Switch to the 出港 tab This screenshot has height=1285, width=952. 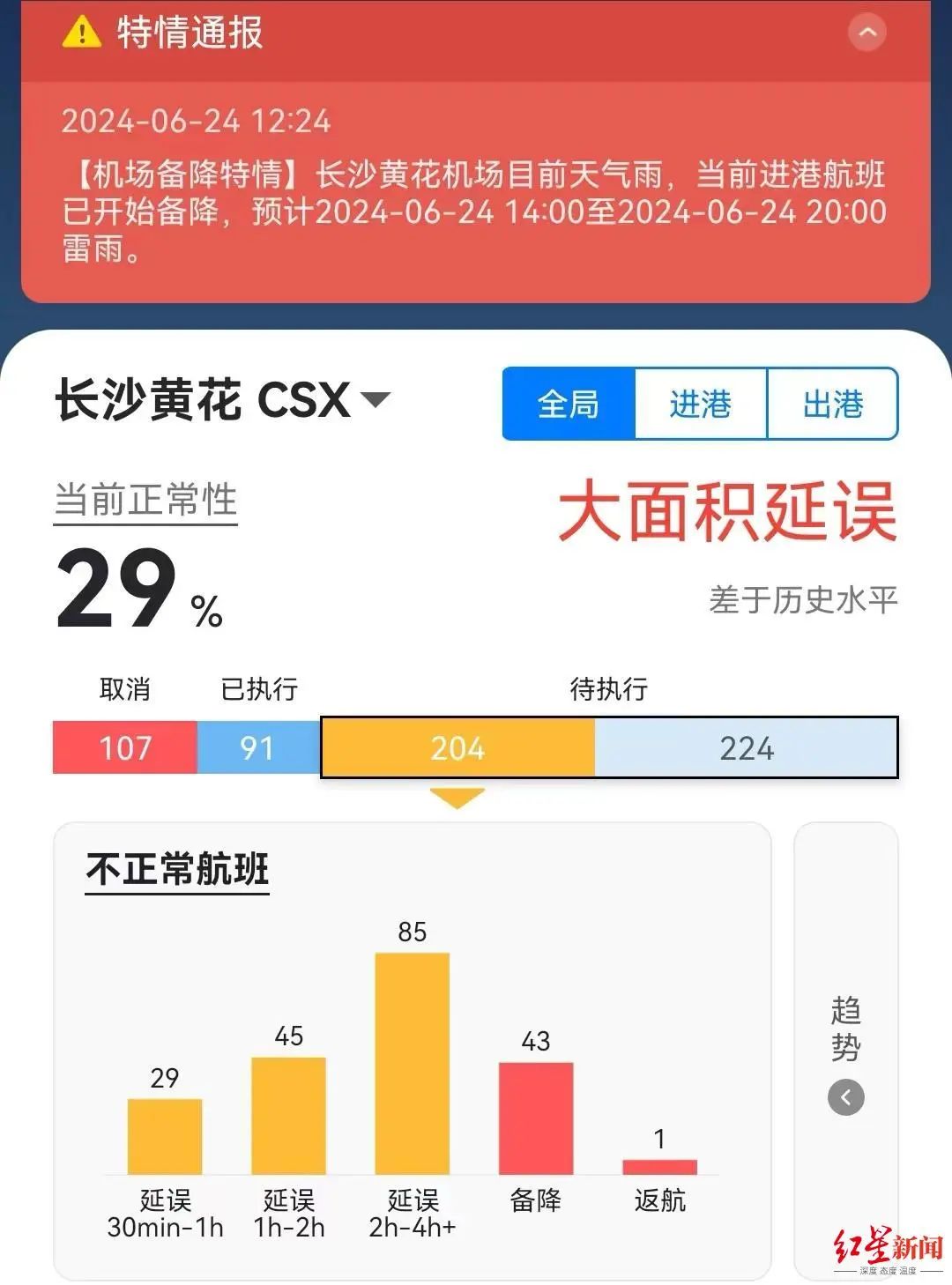tap(832, 405)
